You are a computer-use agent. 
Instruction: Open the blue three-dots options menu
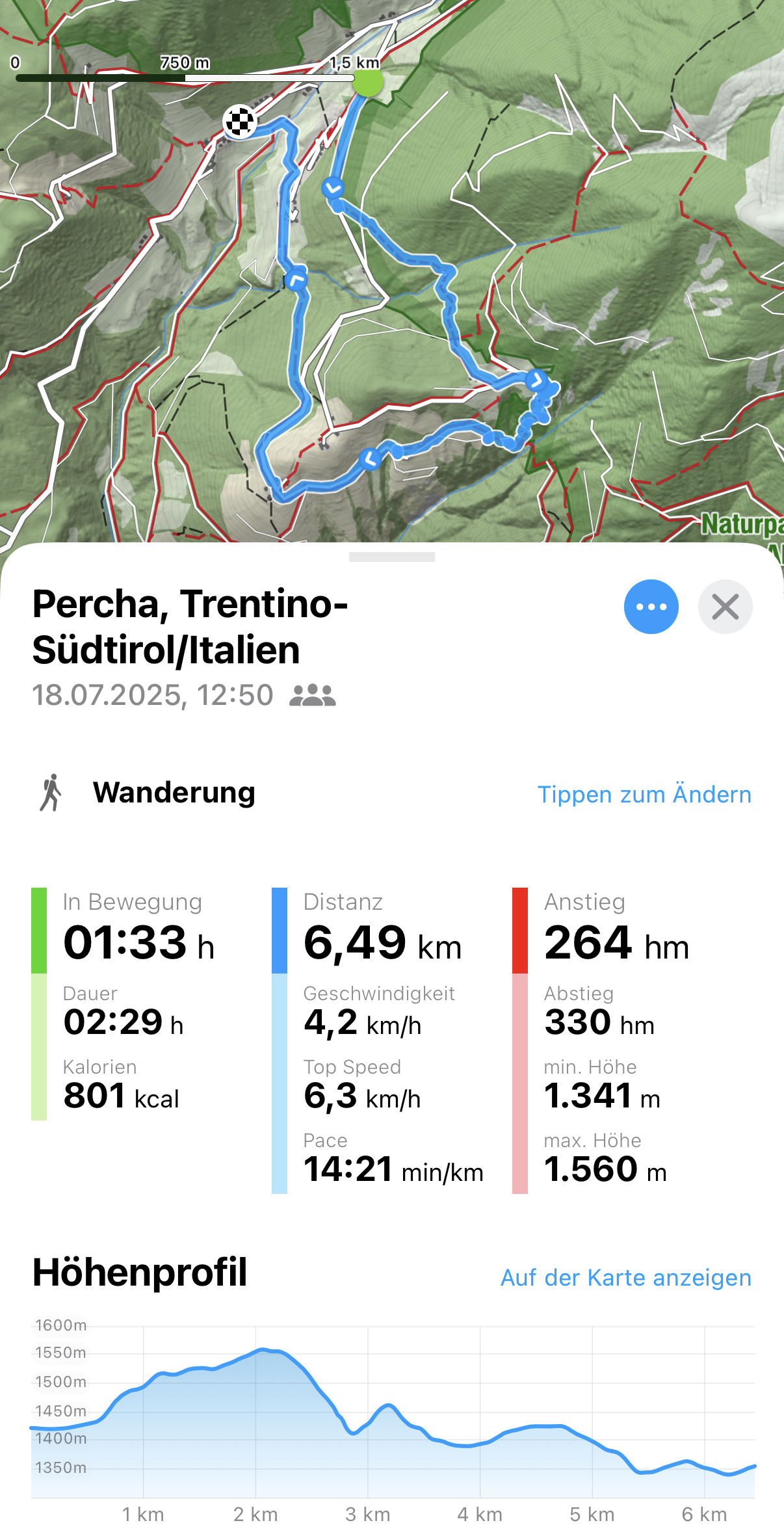tap(651, 607)
